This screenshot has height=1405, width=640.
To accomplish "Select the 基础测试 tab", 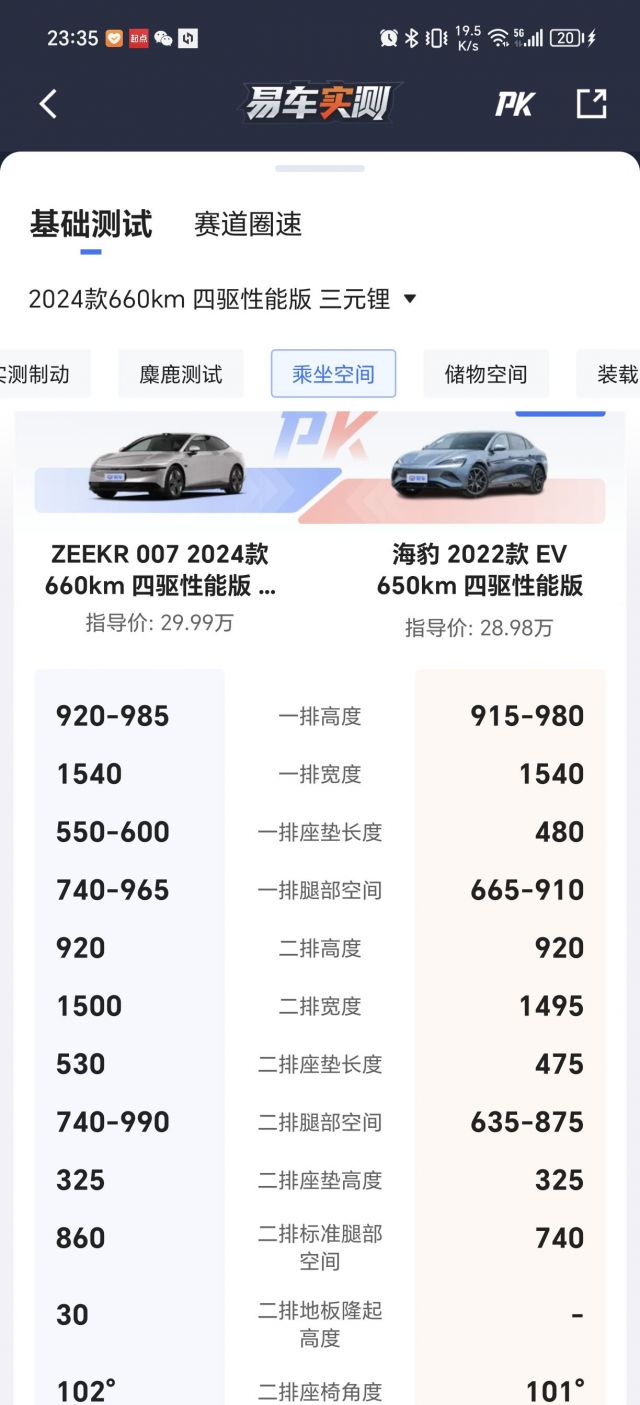I will (91, 224).
